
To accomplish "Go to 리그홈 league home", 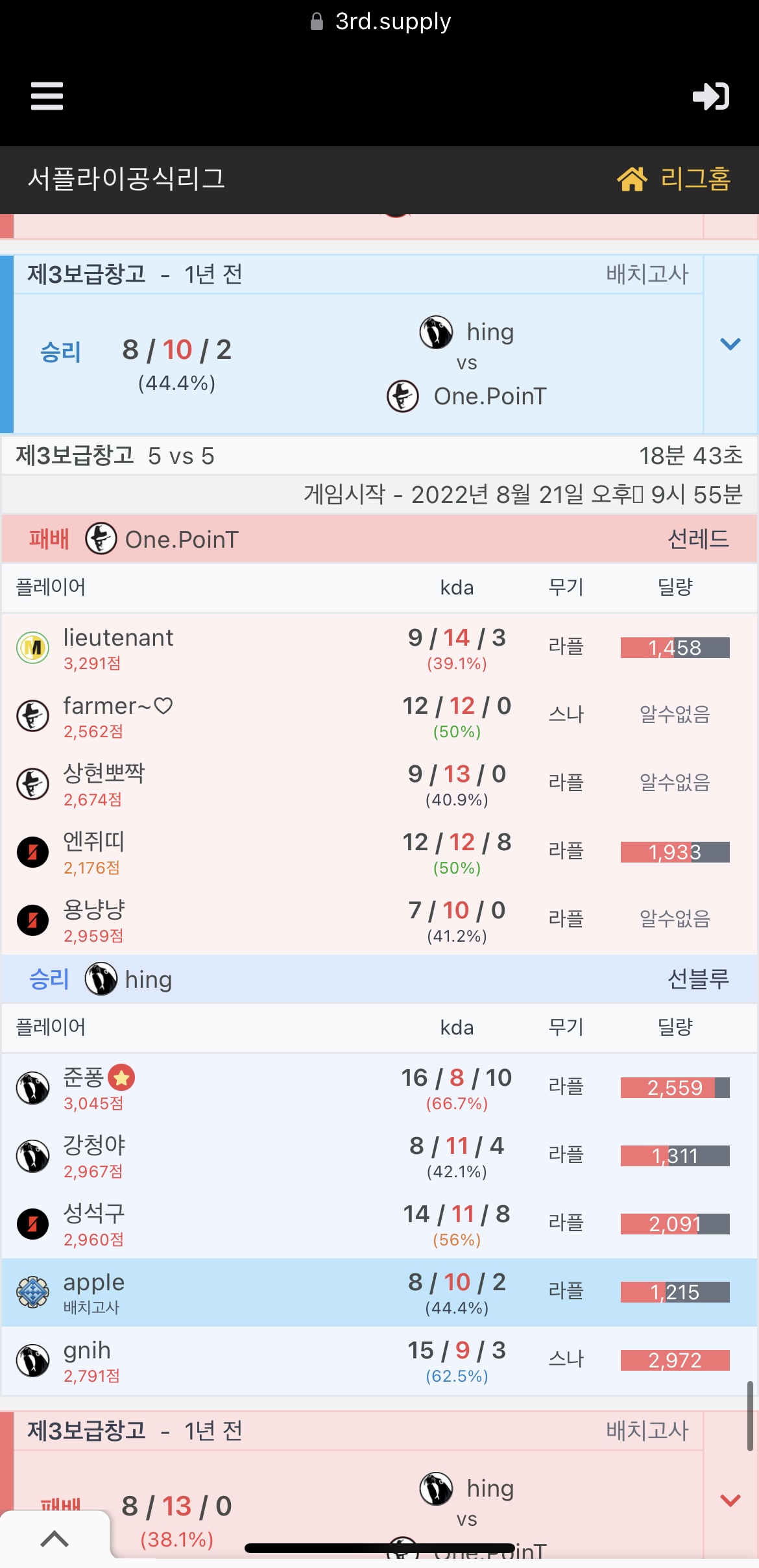I will pos(674,178).
